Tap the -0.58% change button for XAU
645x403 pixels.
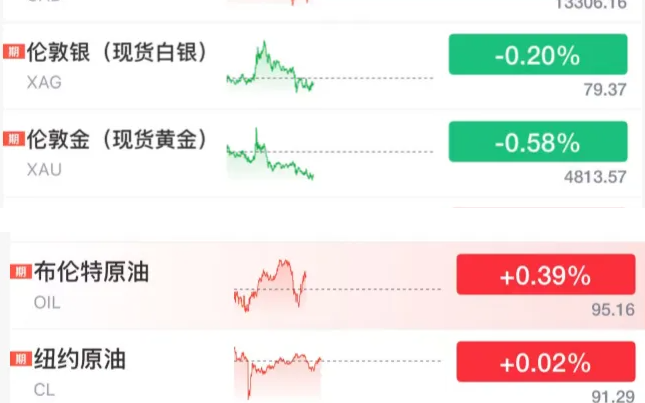(537, 143)
